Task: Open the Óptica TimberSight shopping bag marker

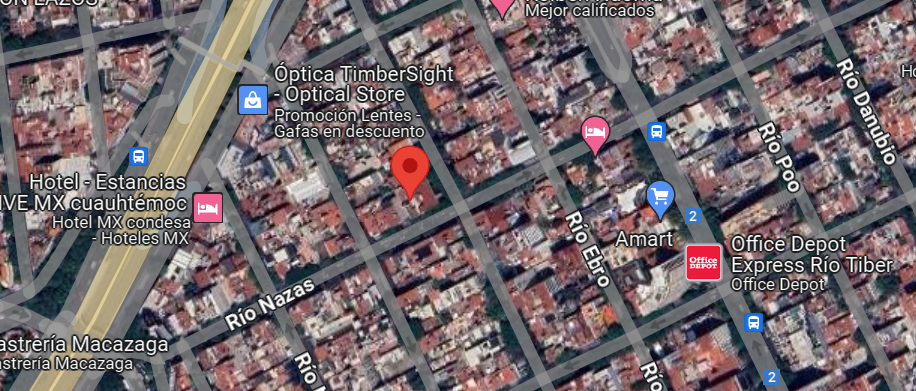Action: 252,100
